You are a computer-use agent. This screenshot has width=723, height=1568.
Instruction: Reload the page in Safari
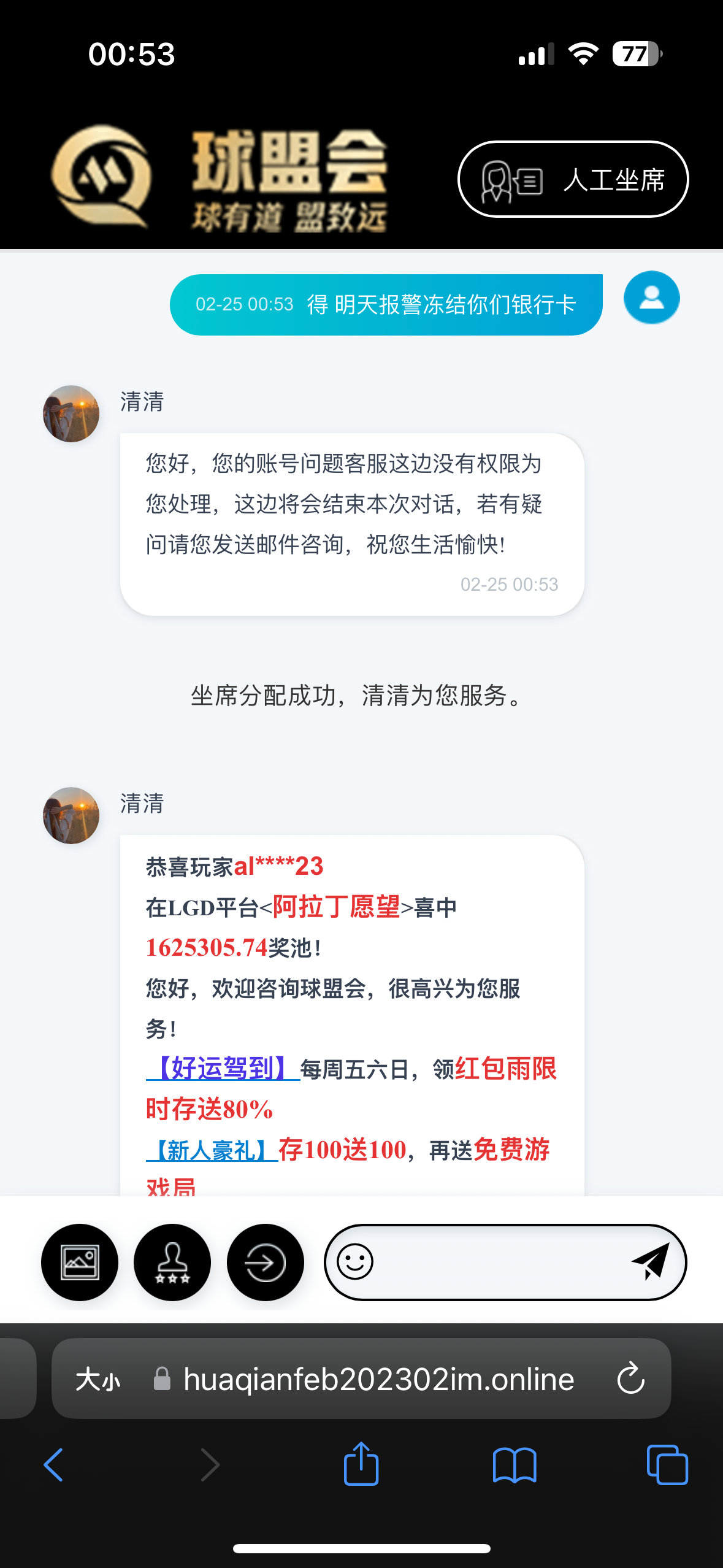(x=630, y=1379)
